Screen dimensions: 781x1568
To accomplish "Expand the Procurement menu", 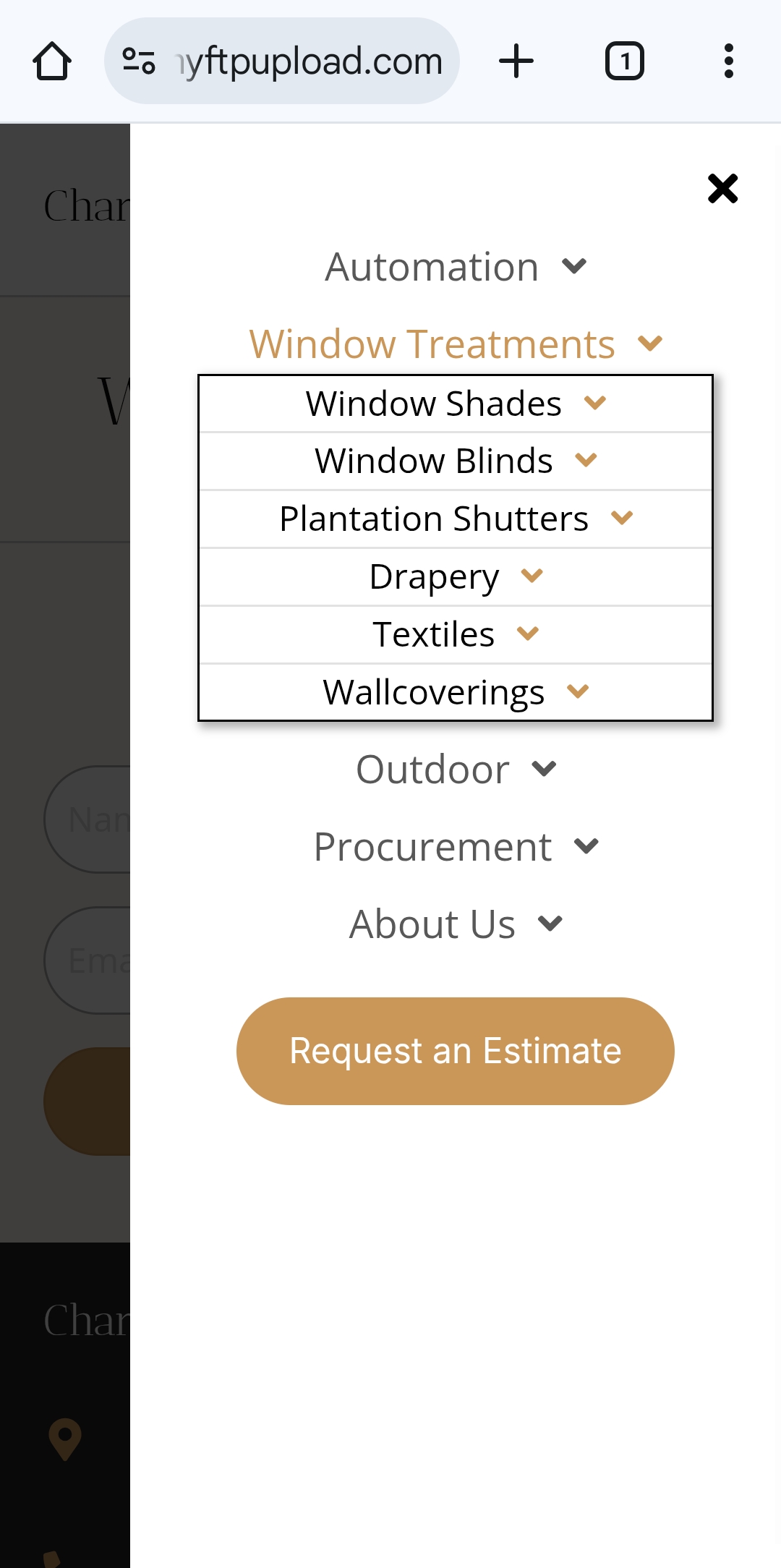I will (586, 846).
